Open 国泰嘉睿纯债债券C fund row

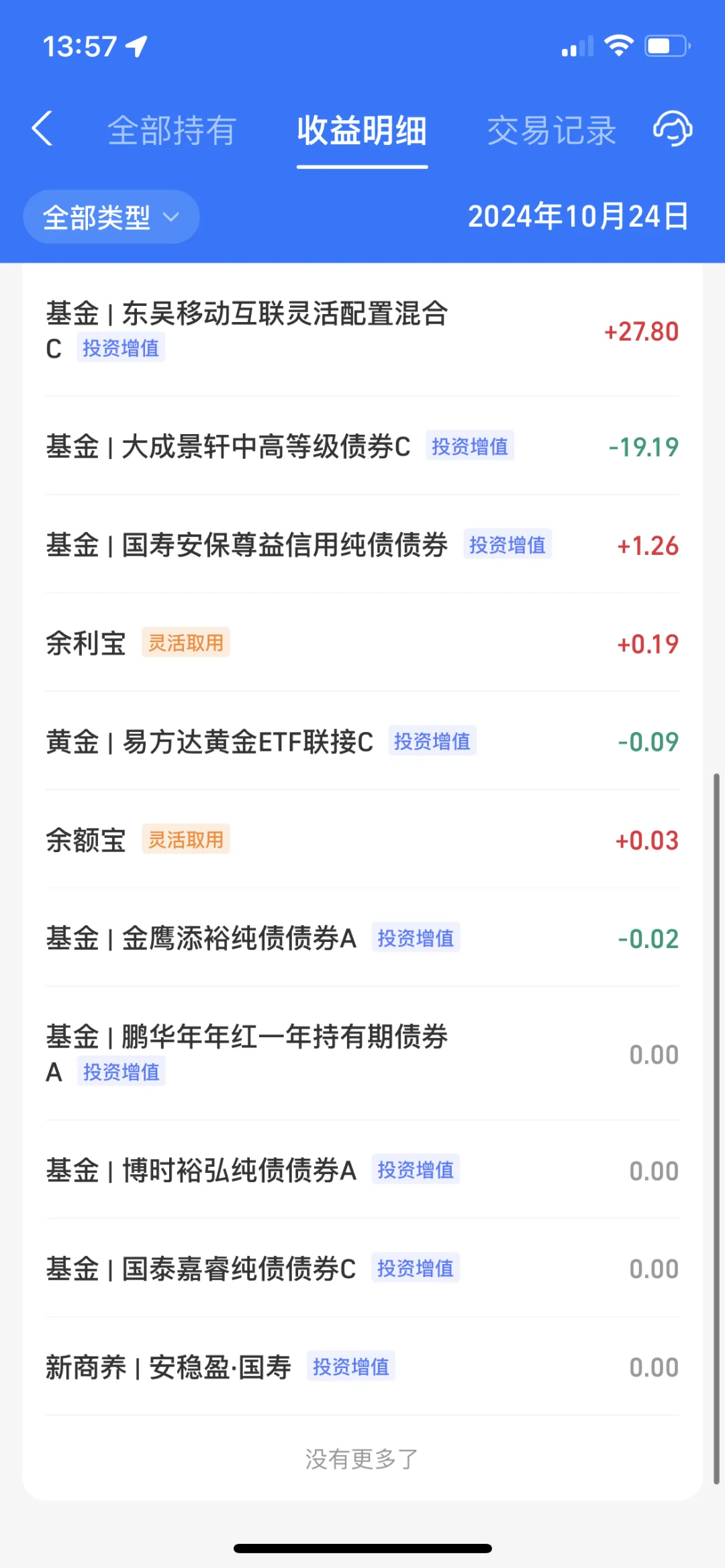362,1268
